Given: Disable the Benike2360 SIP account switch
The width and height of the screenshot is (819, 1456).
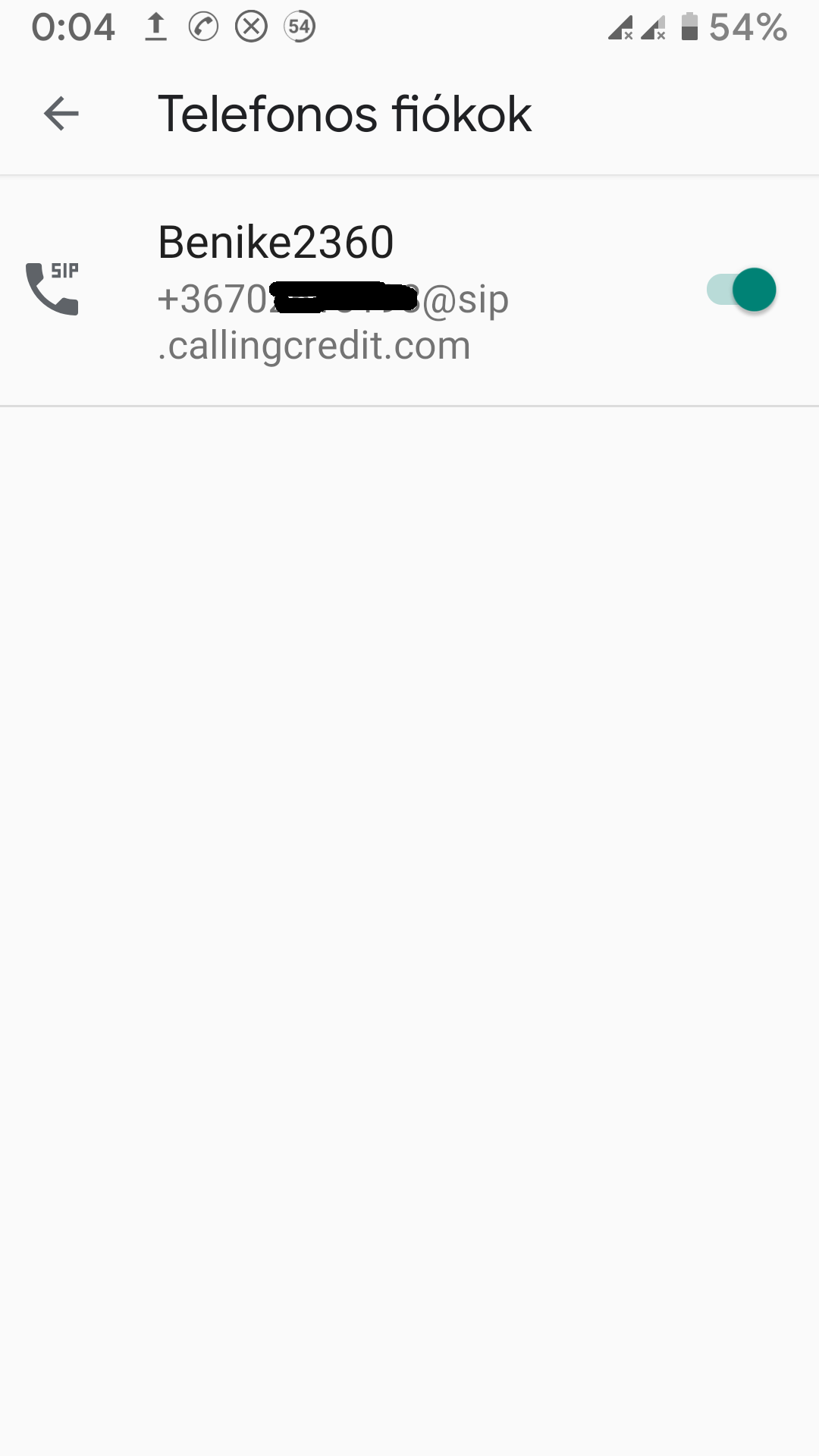Looking at the screenshot, I should (x=741, y=290).
